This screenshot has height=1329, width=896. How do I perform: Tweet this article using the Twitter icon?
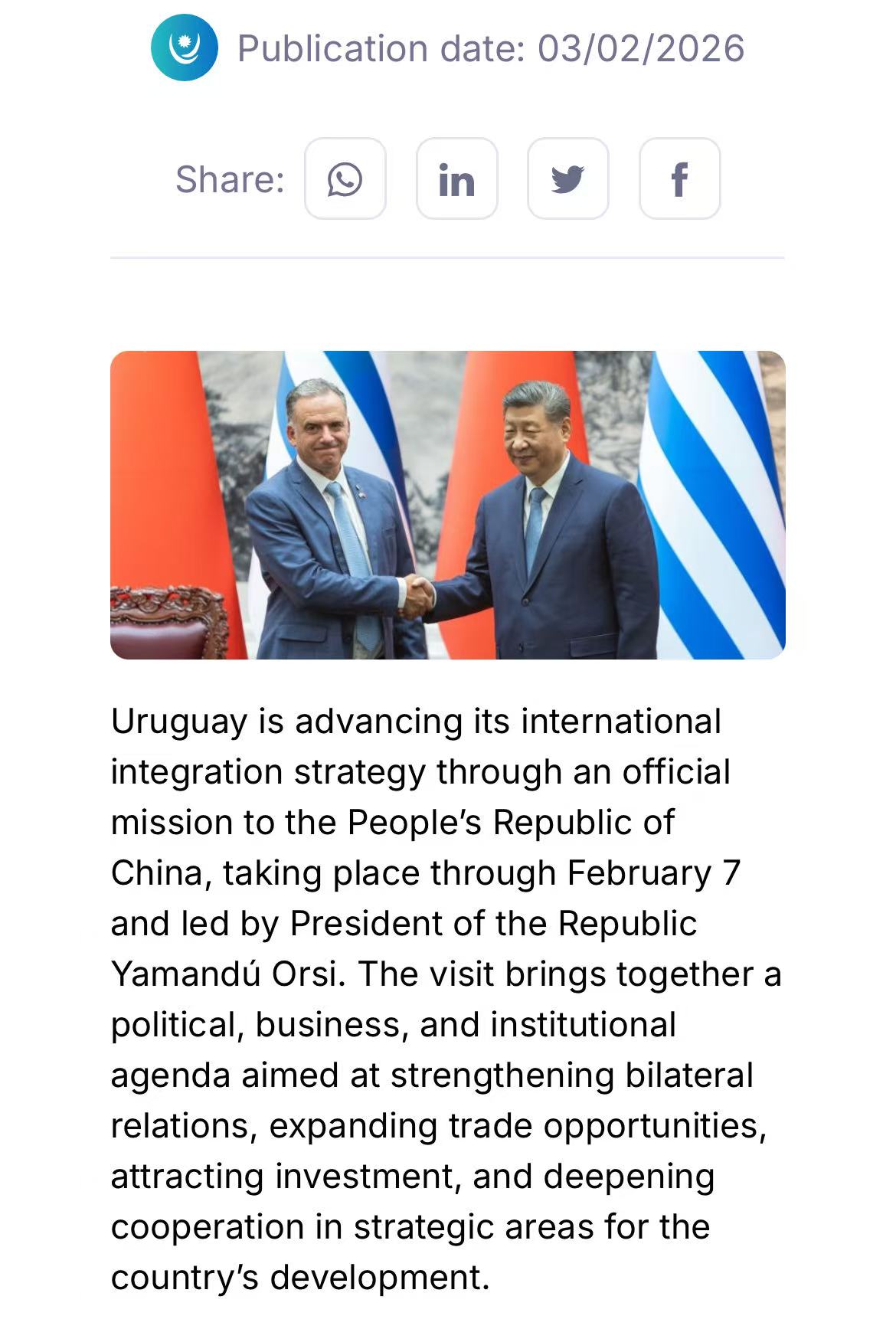pos(567,179)
